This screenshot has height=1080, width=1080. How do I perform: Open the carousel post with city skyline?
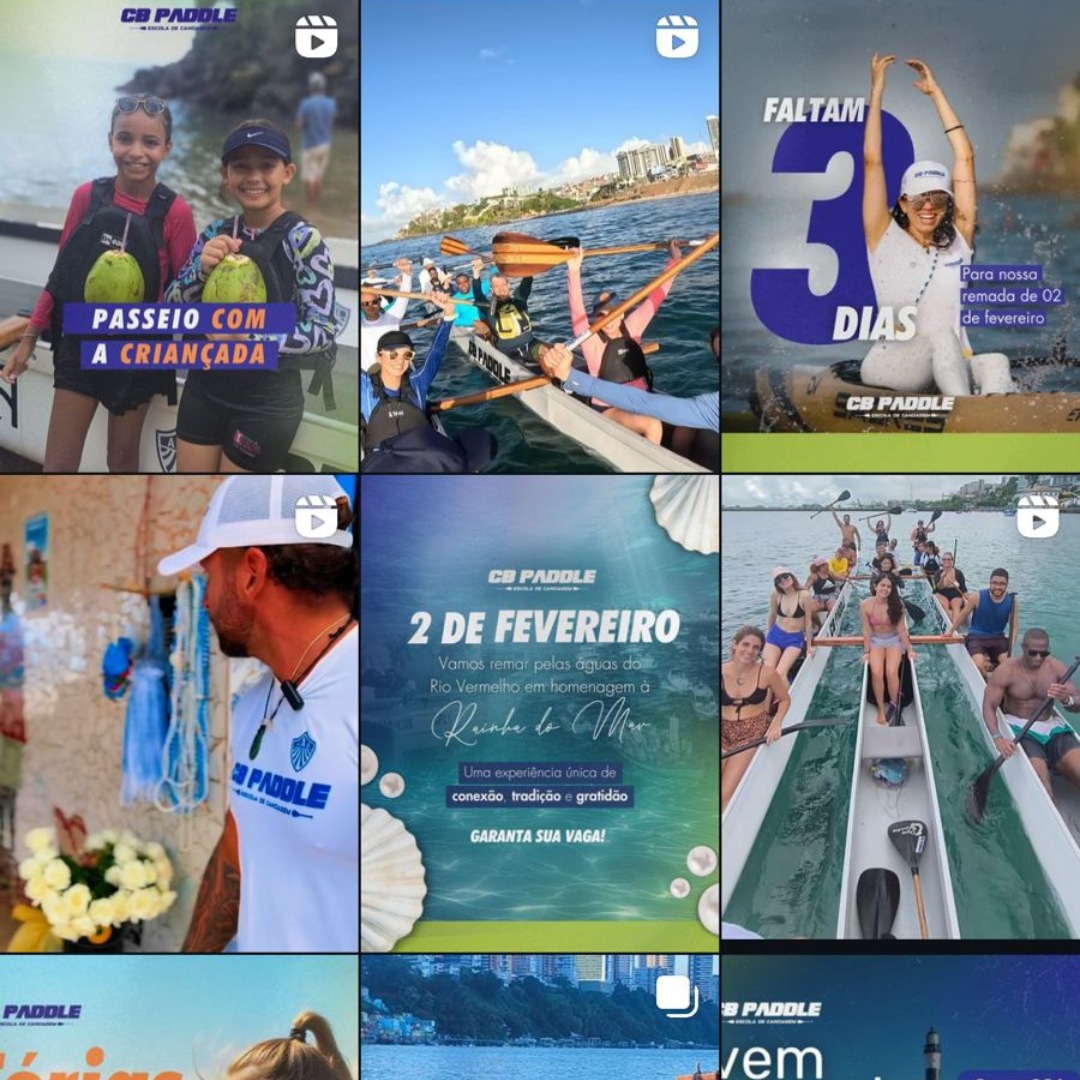[539, 1018]
